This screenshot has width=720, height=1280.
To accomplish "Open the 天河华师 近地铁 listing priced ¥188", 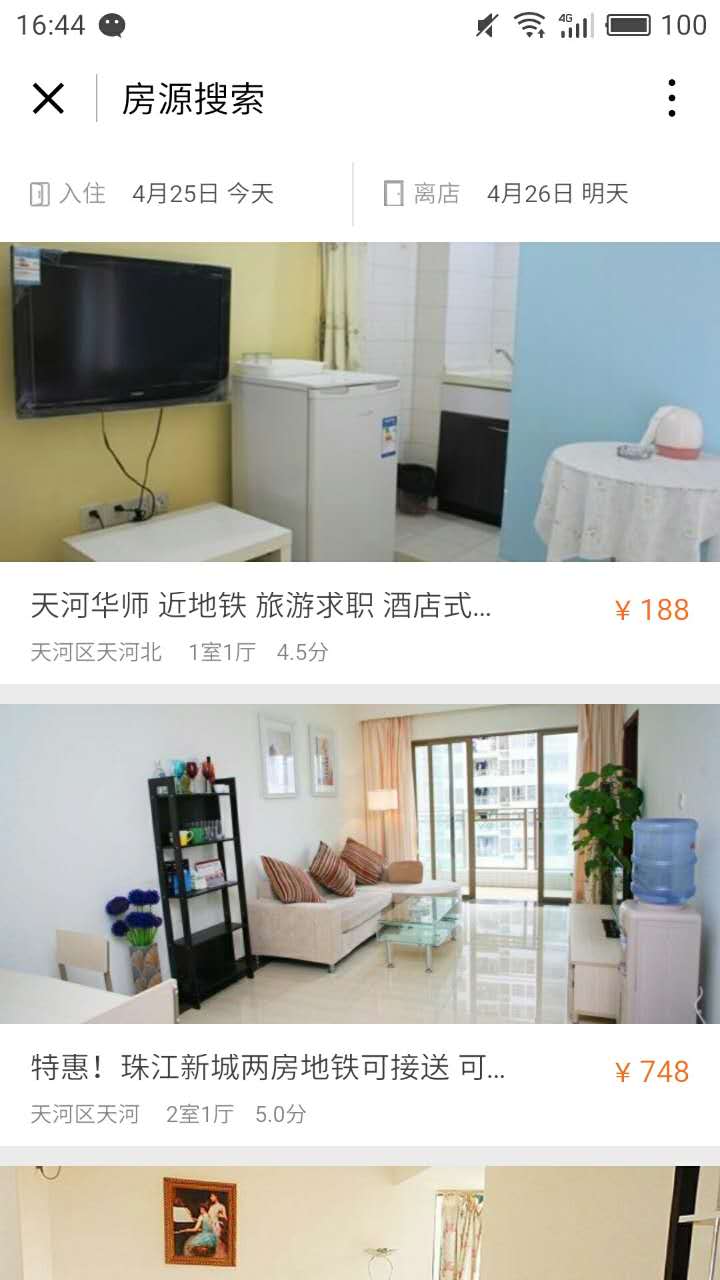I will tap(360, 606).
